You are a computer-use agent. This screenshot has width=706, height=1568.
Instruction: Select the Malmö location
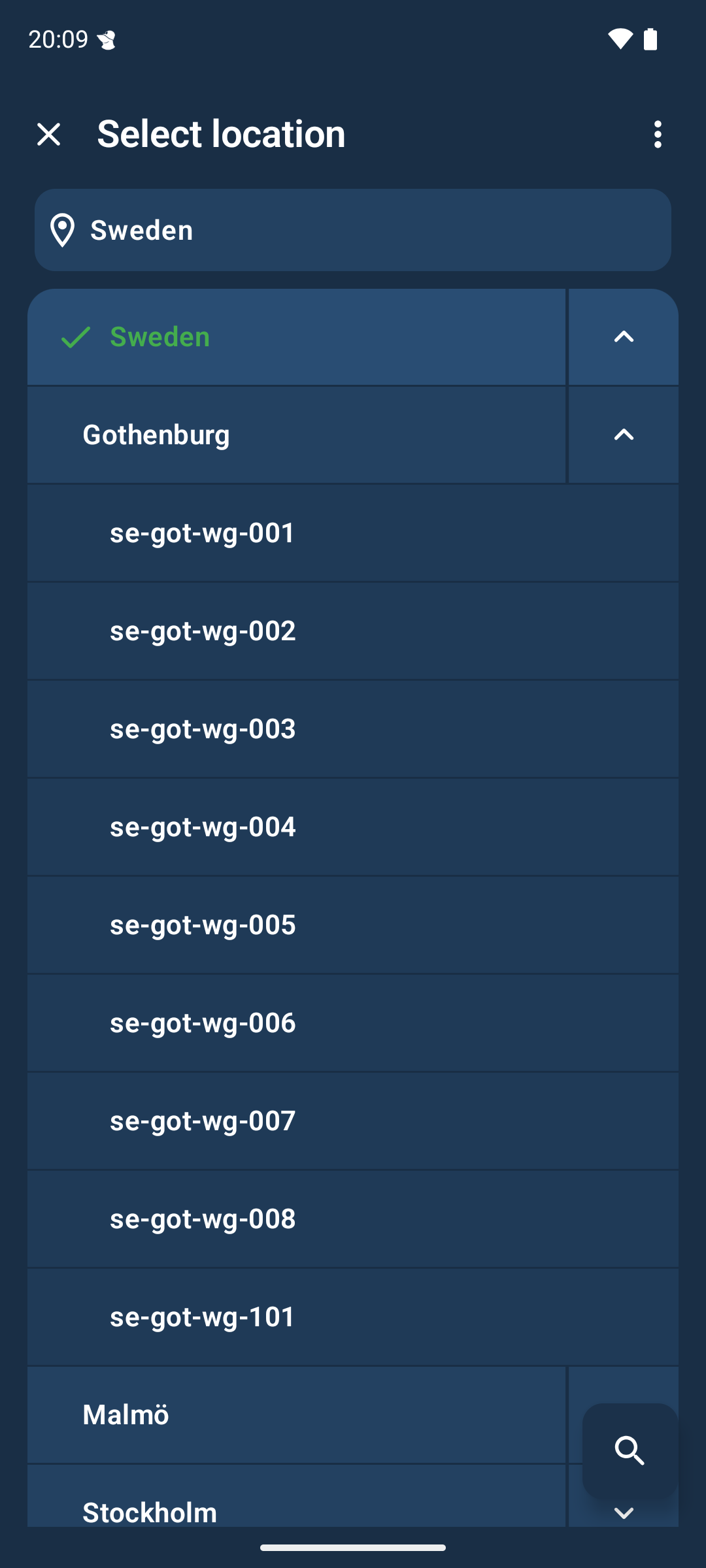coord(294,1414)
